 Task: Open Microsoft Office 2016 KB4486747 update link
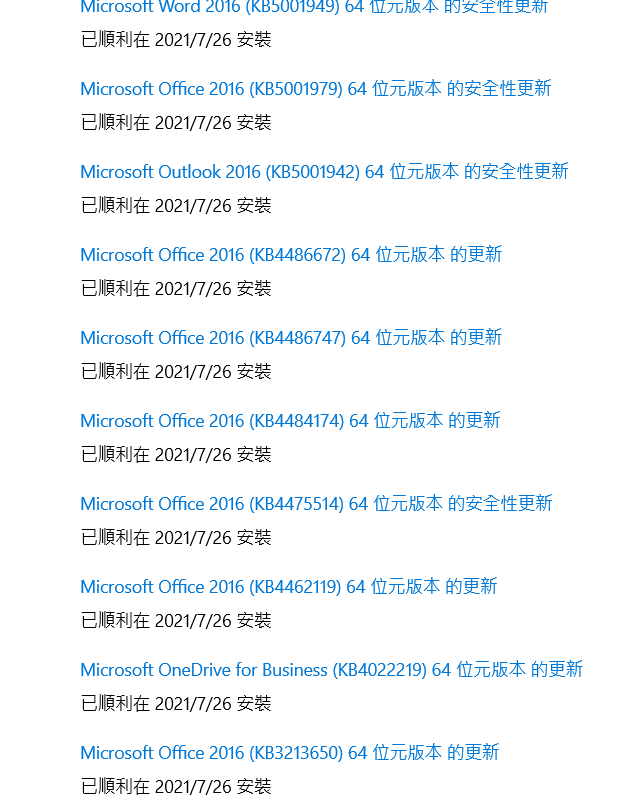291,338
